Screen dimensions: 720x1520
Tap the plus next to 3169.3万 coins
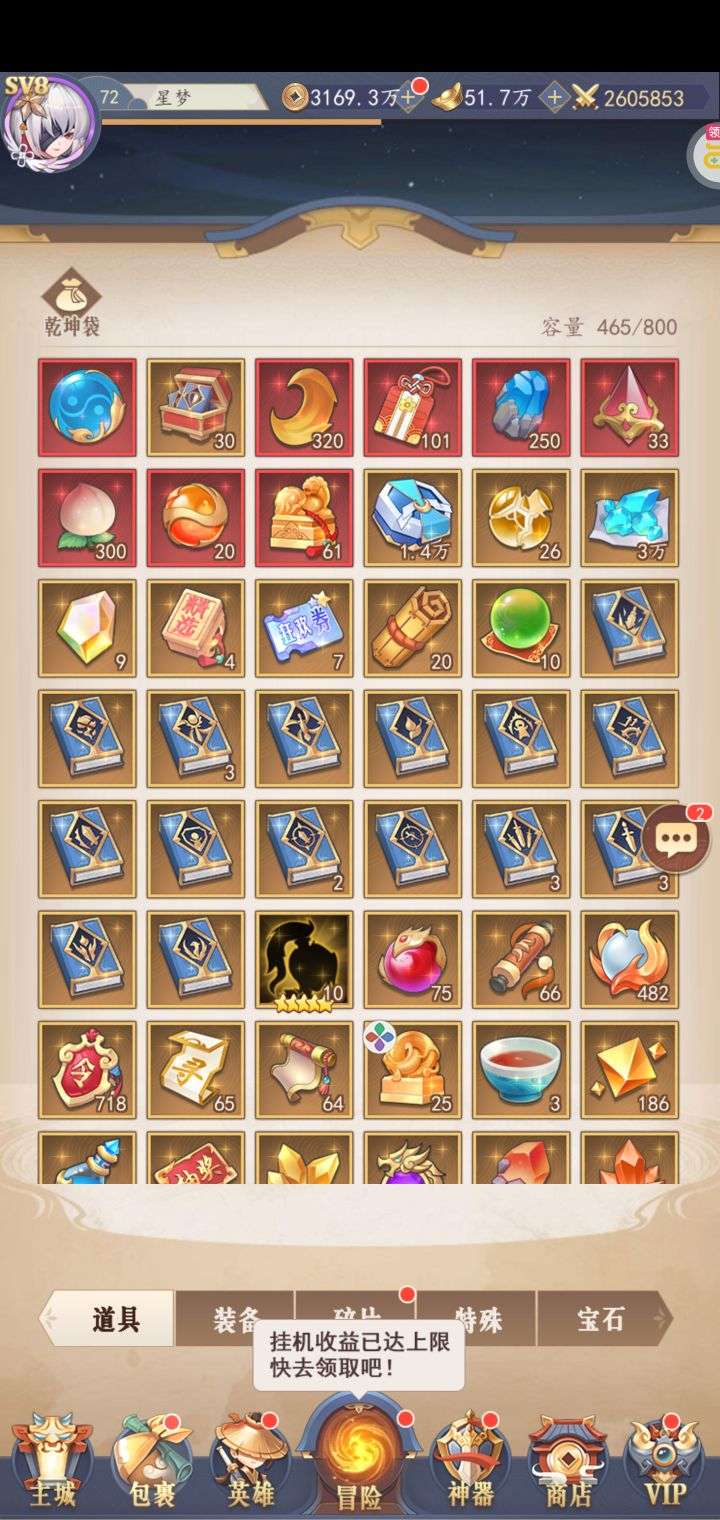point(410,97)
